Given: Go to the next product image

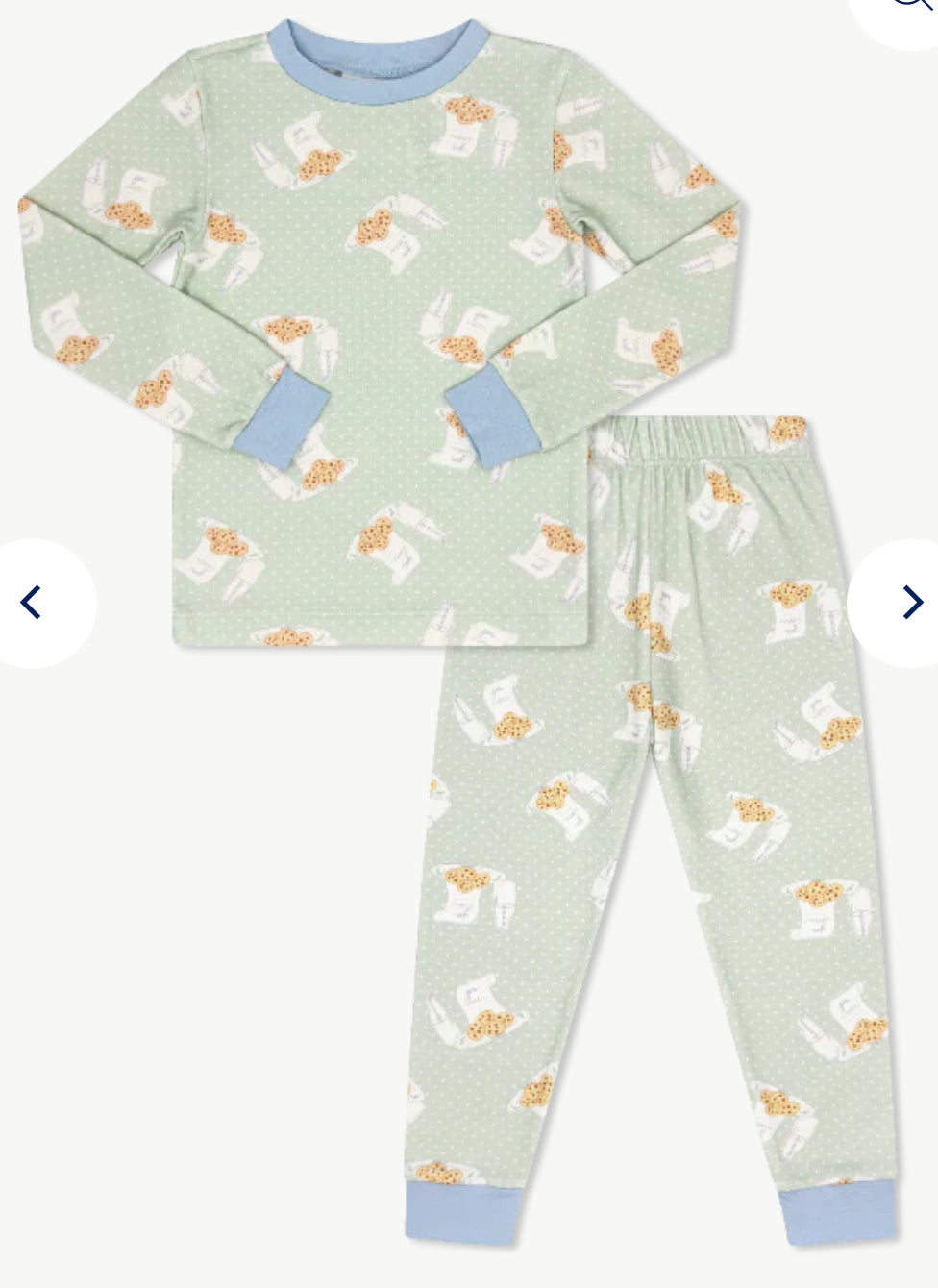Looking at the screenshot, I should (909, 603).
